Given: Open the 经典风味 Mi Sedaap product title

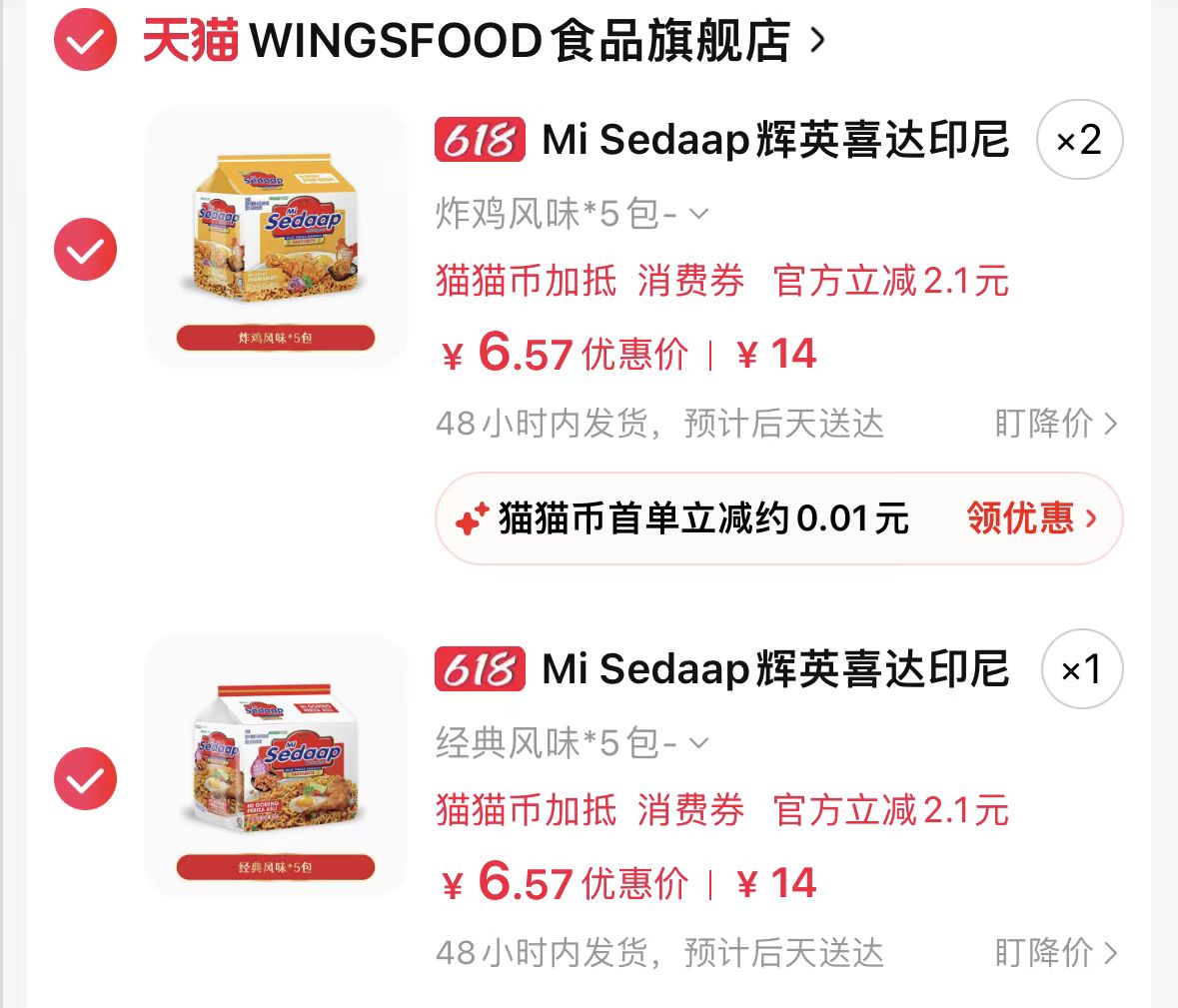Looking at the screenshot, I should pos(774,669).
